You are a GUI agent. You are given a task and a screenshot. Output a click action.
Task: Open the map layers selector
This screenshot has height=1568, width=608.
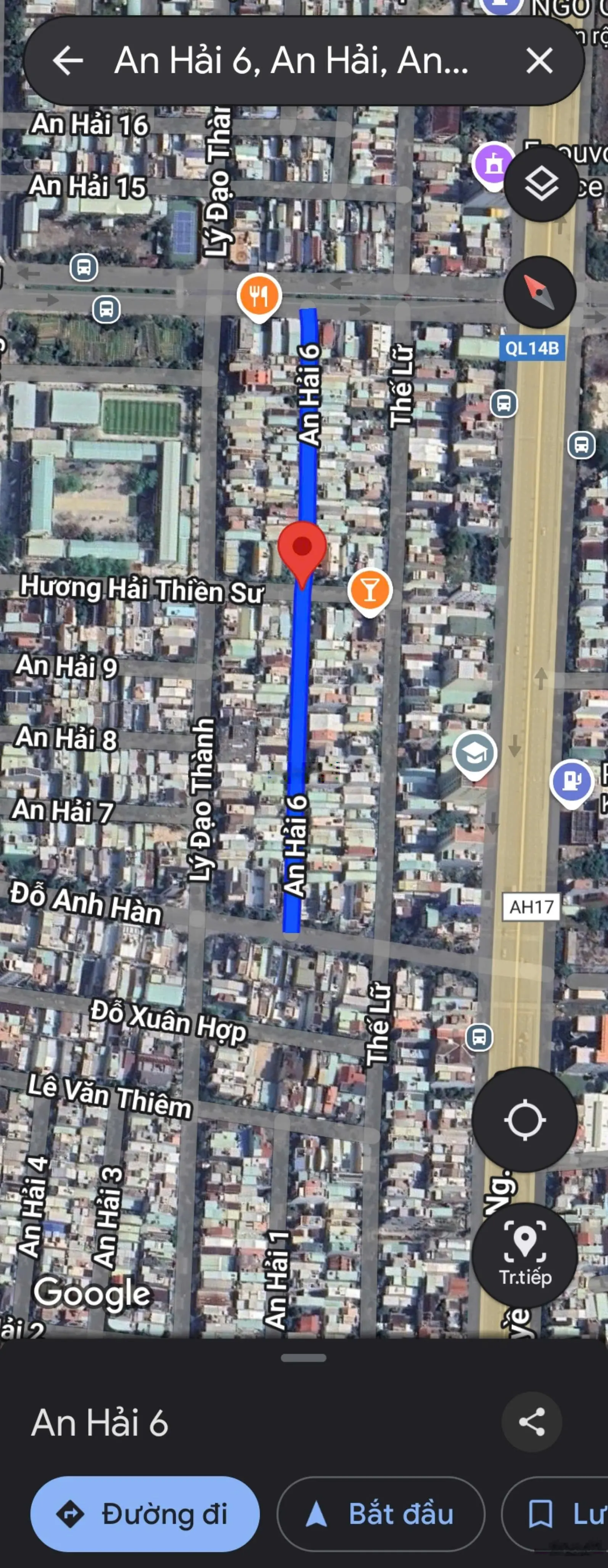(541, 185)
